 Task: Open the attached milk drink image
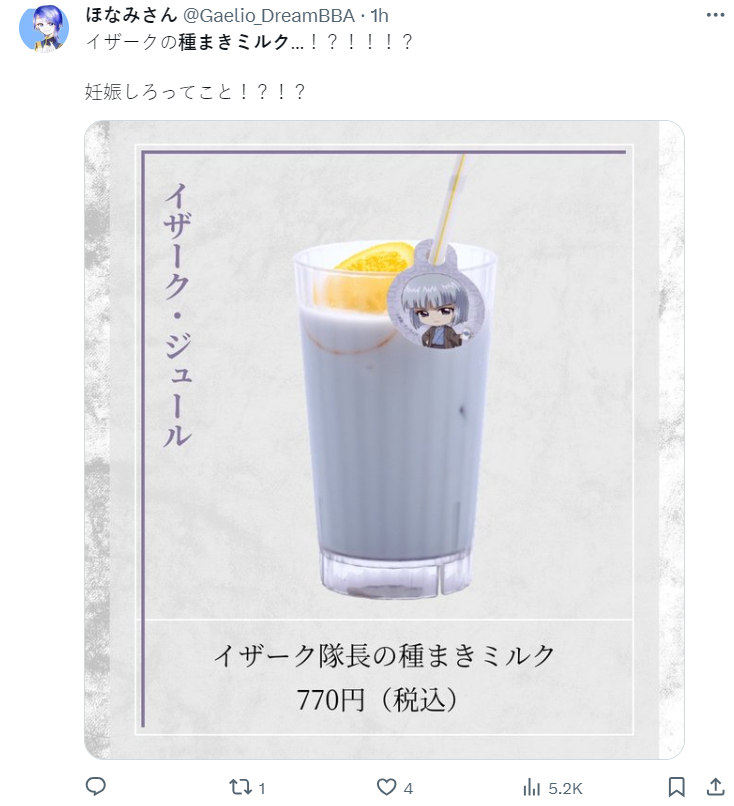click(x=384, y=440)
